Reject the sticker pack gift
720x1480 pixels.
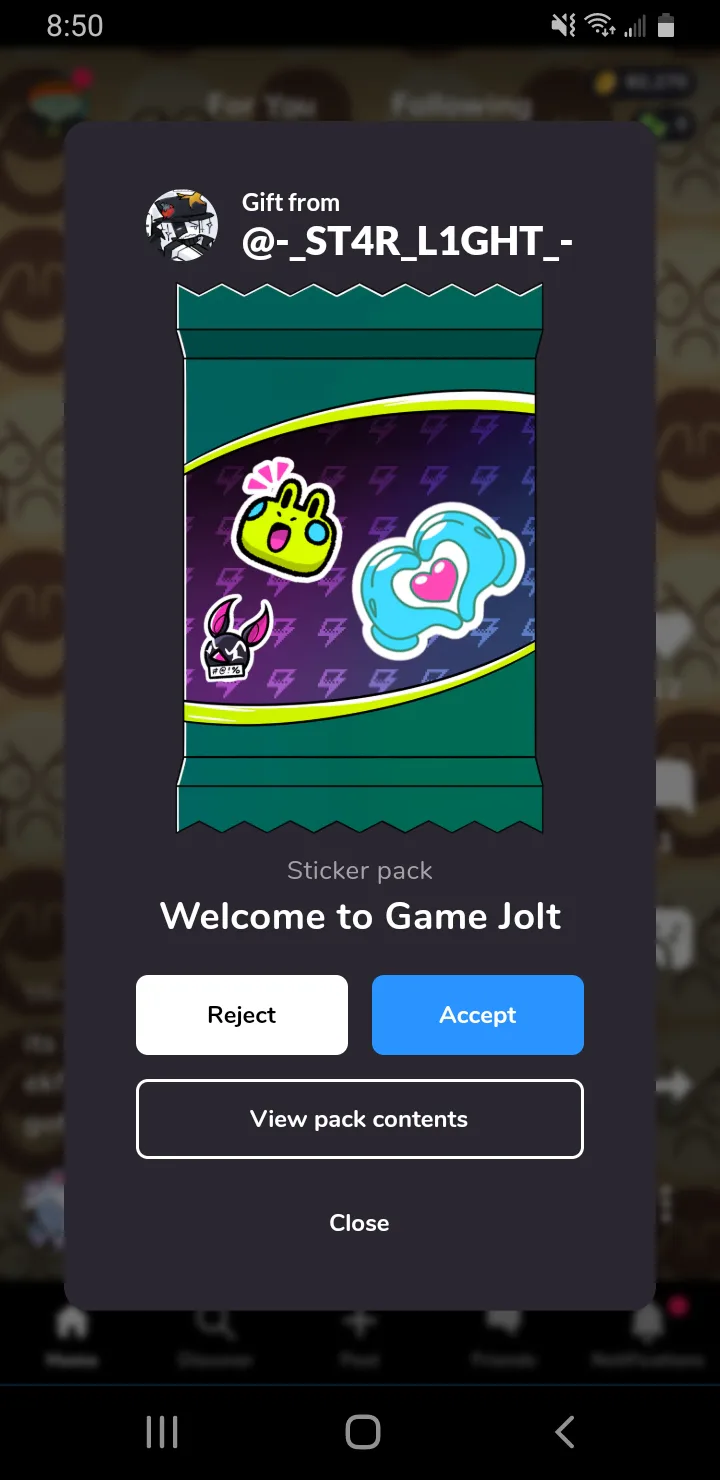tap(242, 1015)
